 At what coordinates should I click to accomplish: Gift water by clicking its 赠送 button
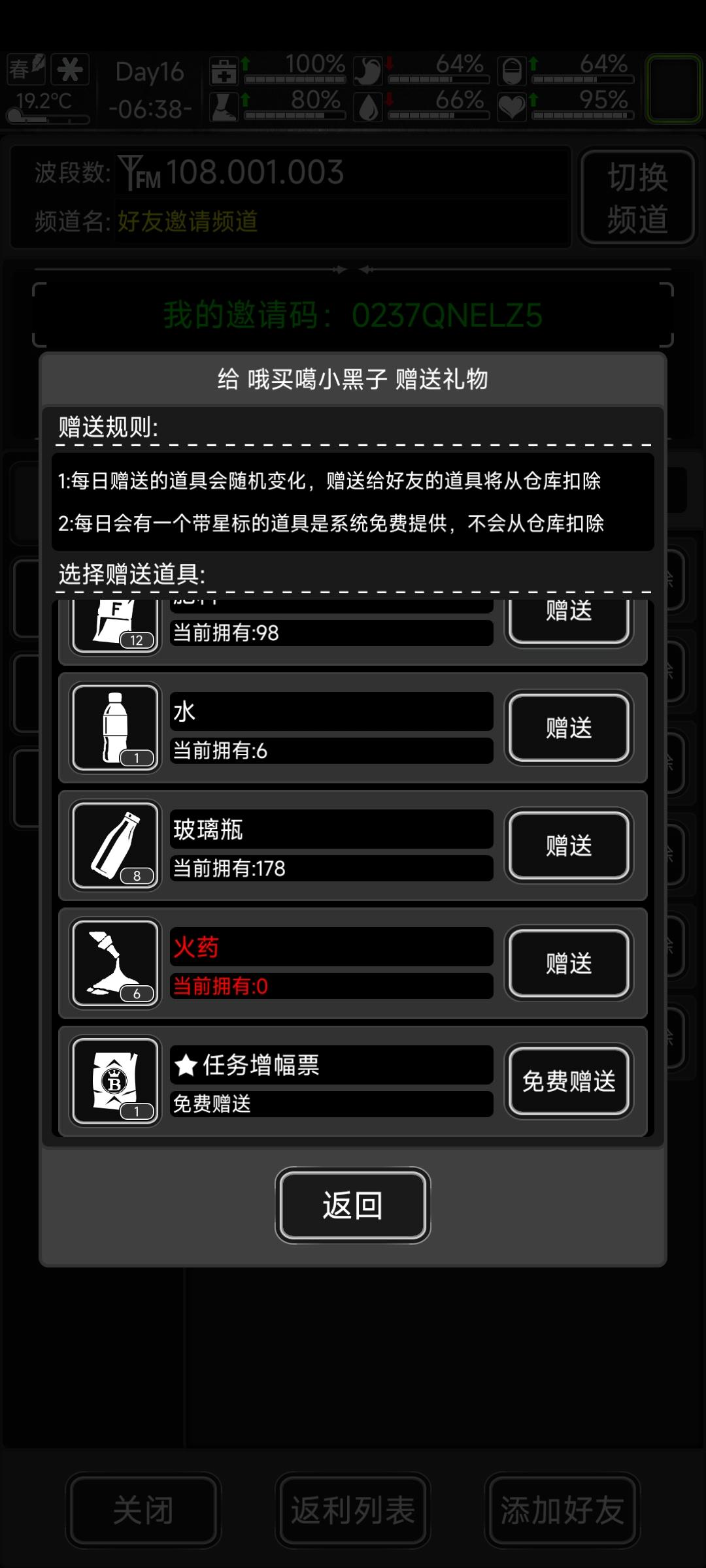click(x=567, y=727)
